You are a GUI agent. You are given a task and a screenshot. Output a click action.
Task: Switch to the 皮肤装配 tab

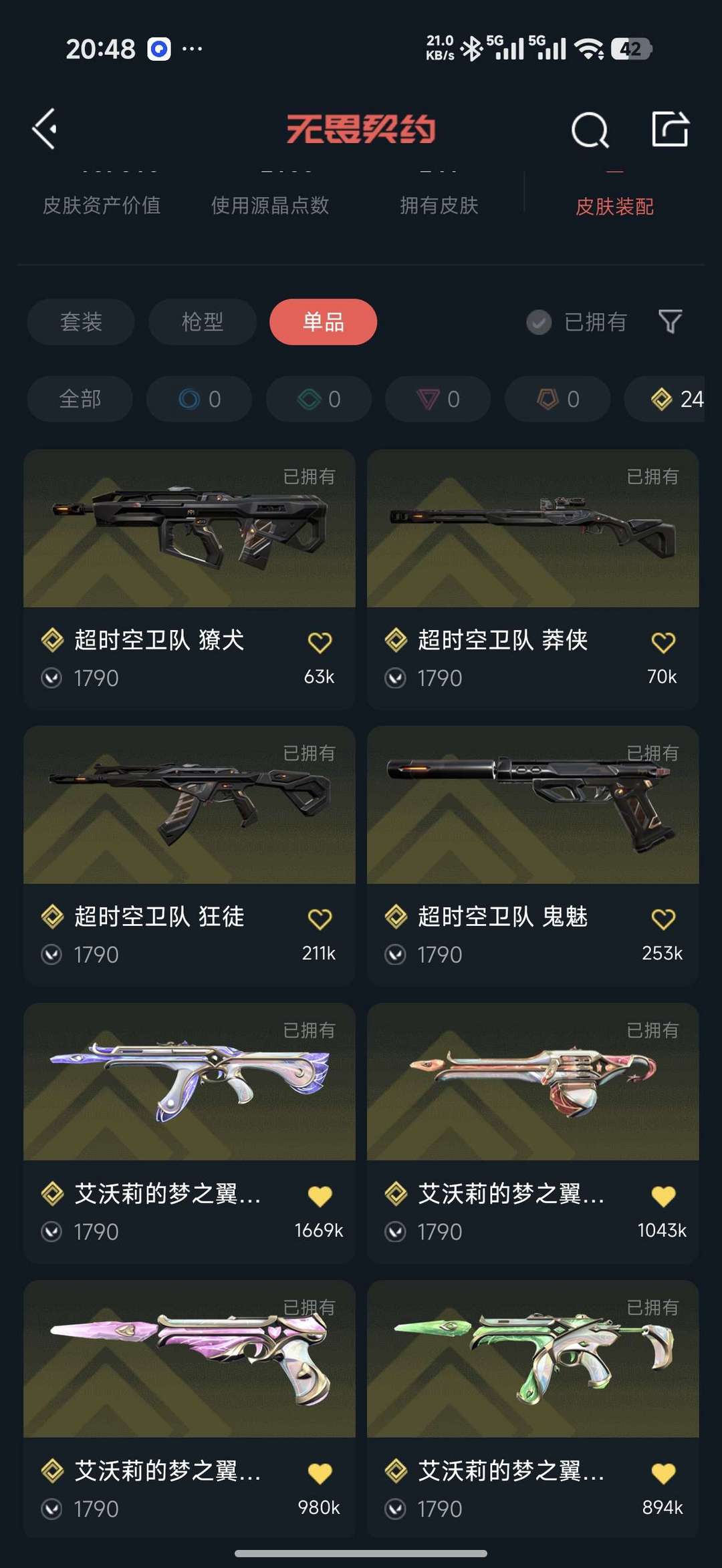point(614,206)
